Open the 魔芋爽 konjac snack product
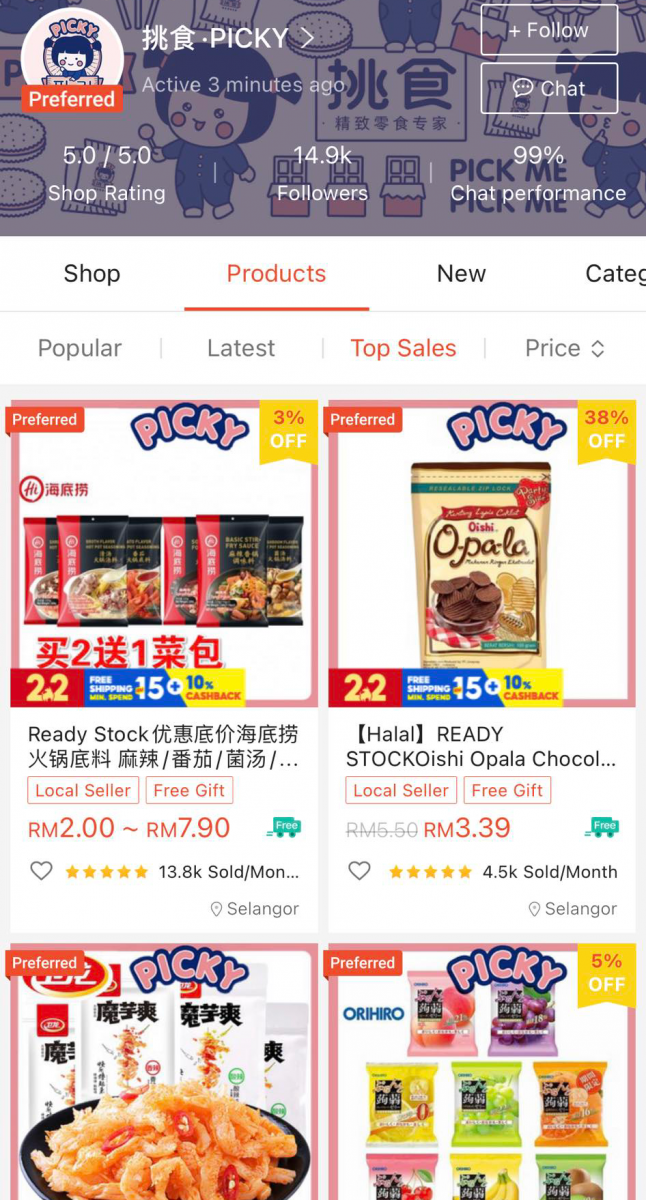Image resolution: width=646 pixels, height=1200 pixels. (x=164, y=1075)
